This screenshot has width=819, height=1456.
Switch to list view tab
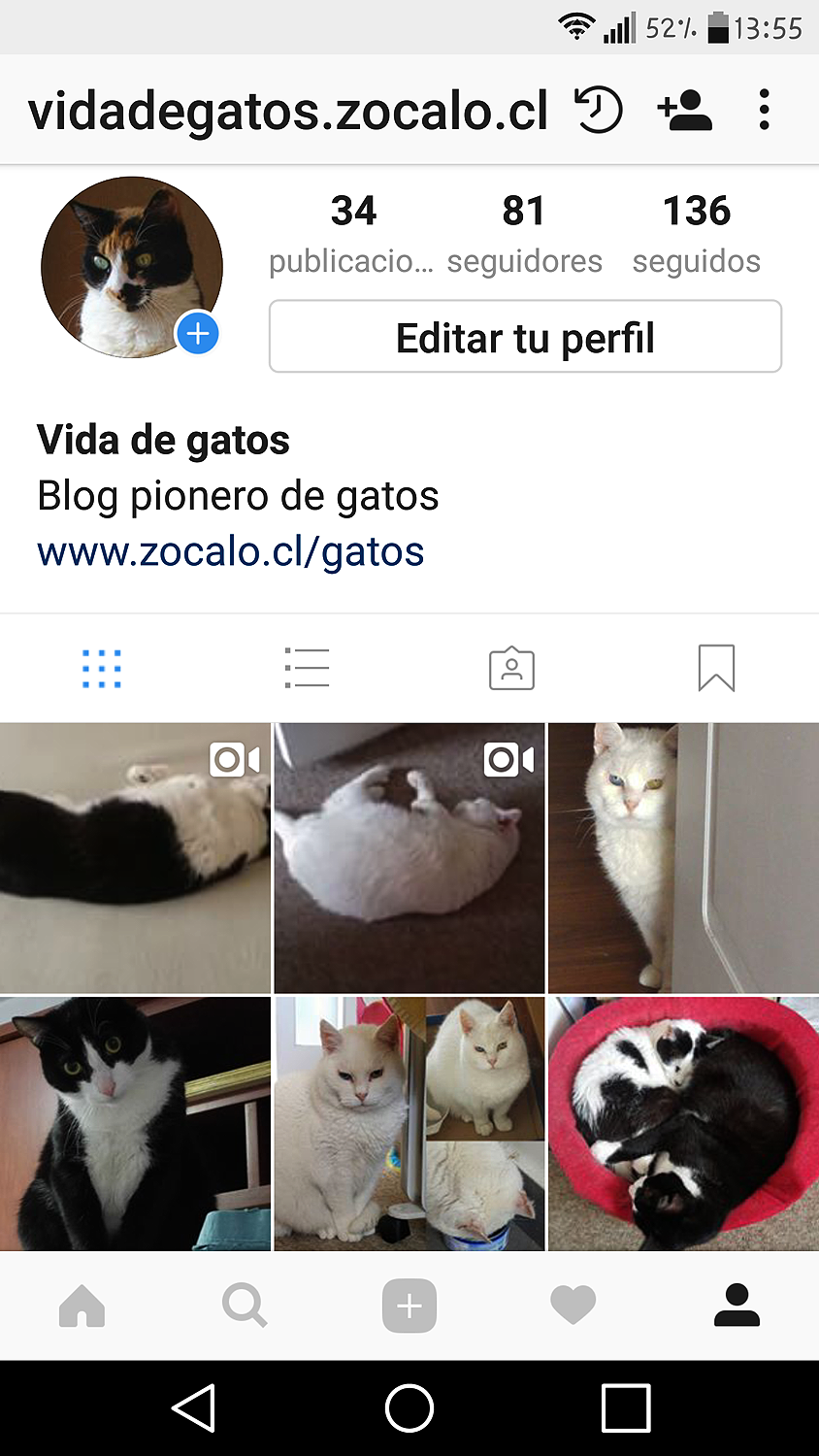307,669
